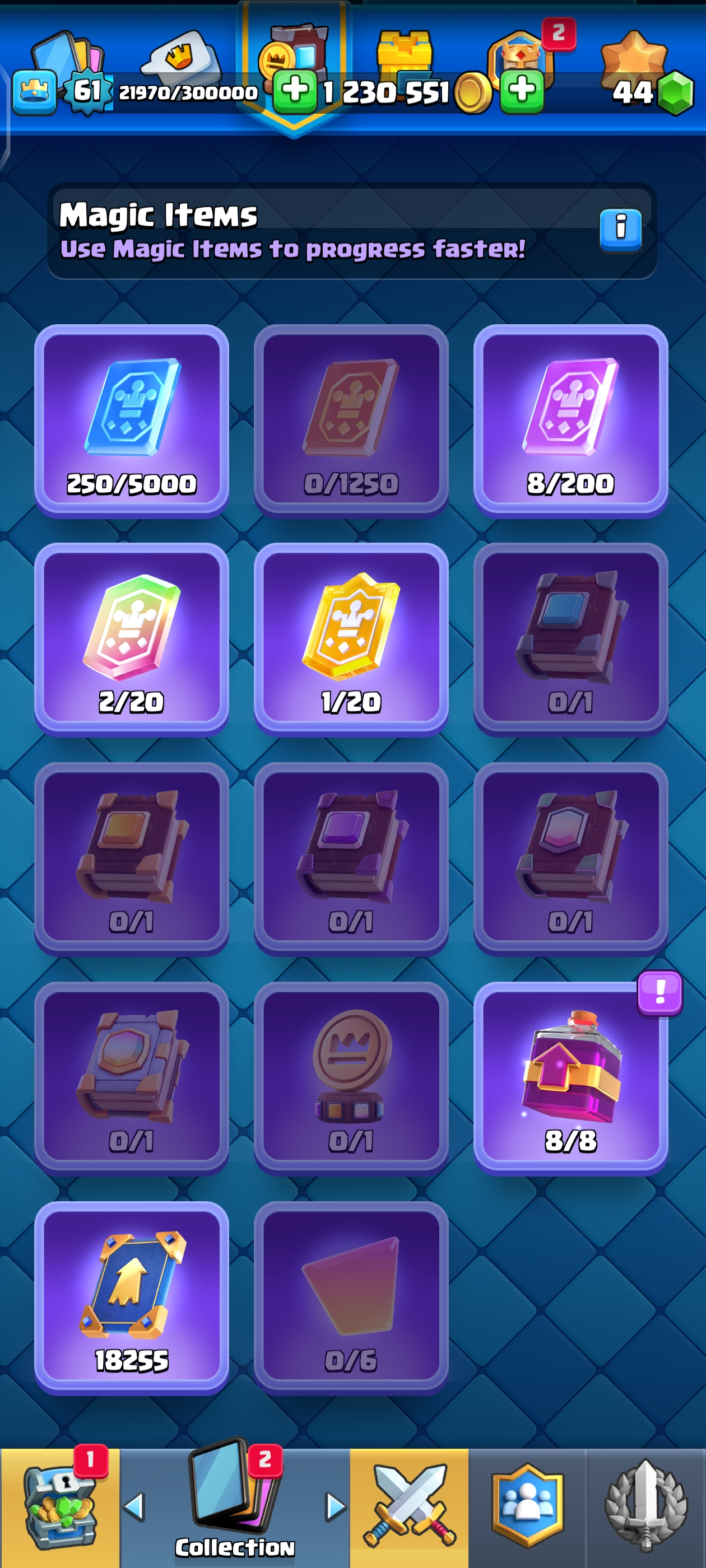This screenshot has width=706, height=1568.
Task: Switch to the Shop chest tab
Action: [x=60, y=1507]
